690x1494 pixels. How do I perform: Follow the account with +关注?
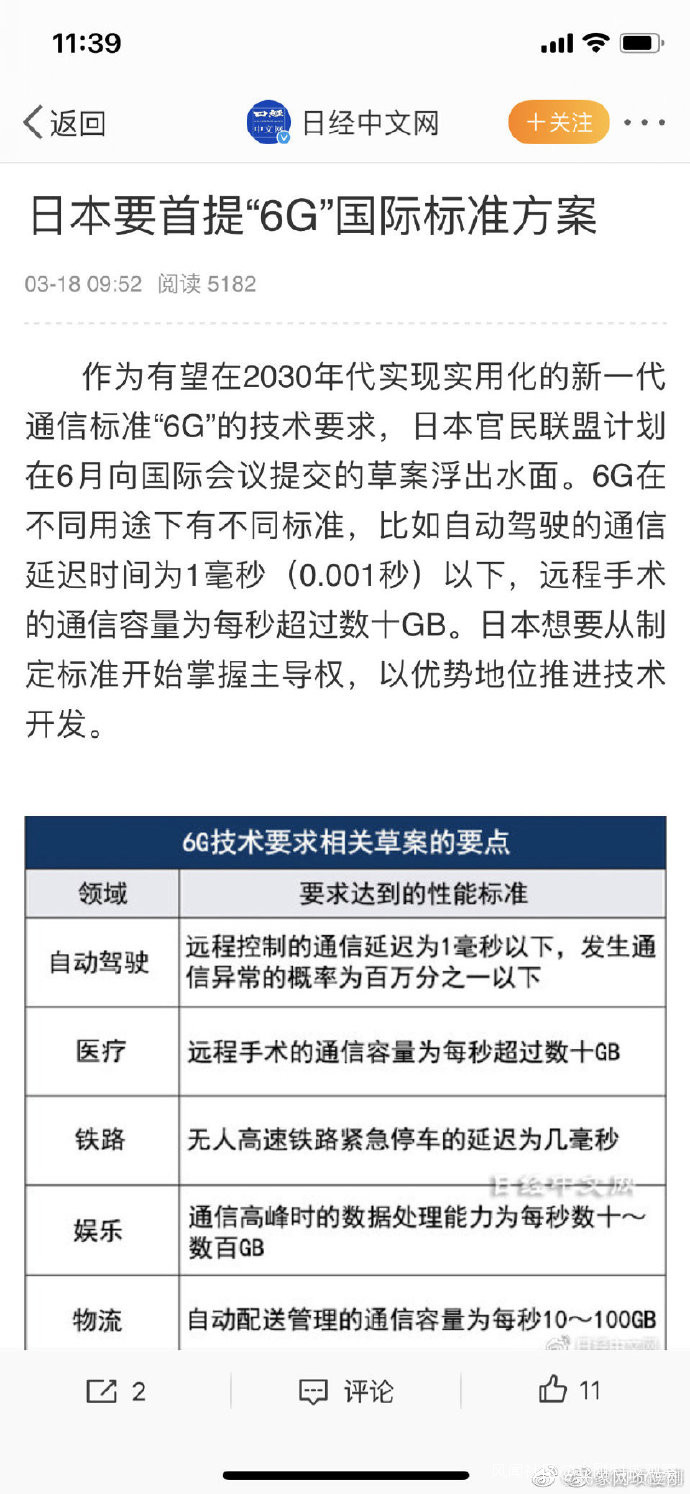tap(559, 122)
